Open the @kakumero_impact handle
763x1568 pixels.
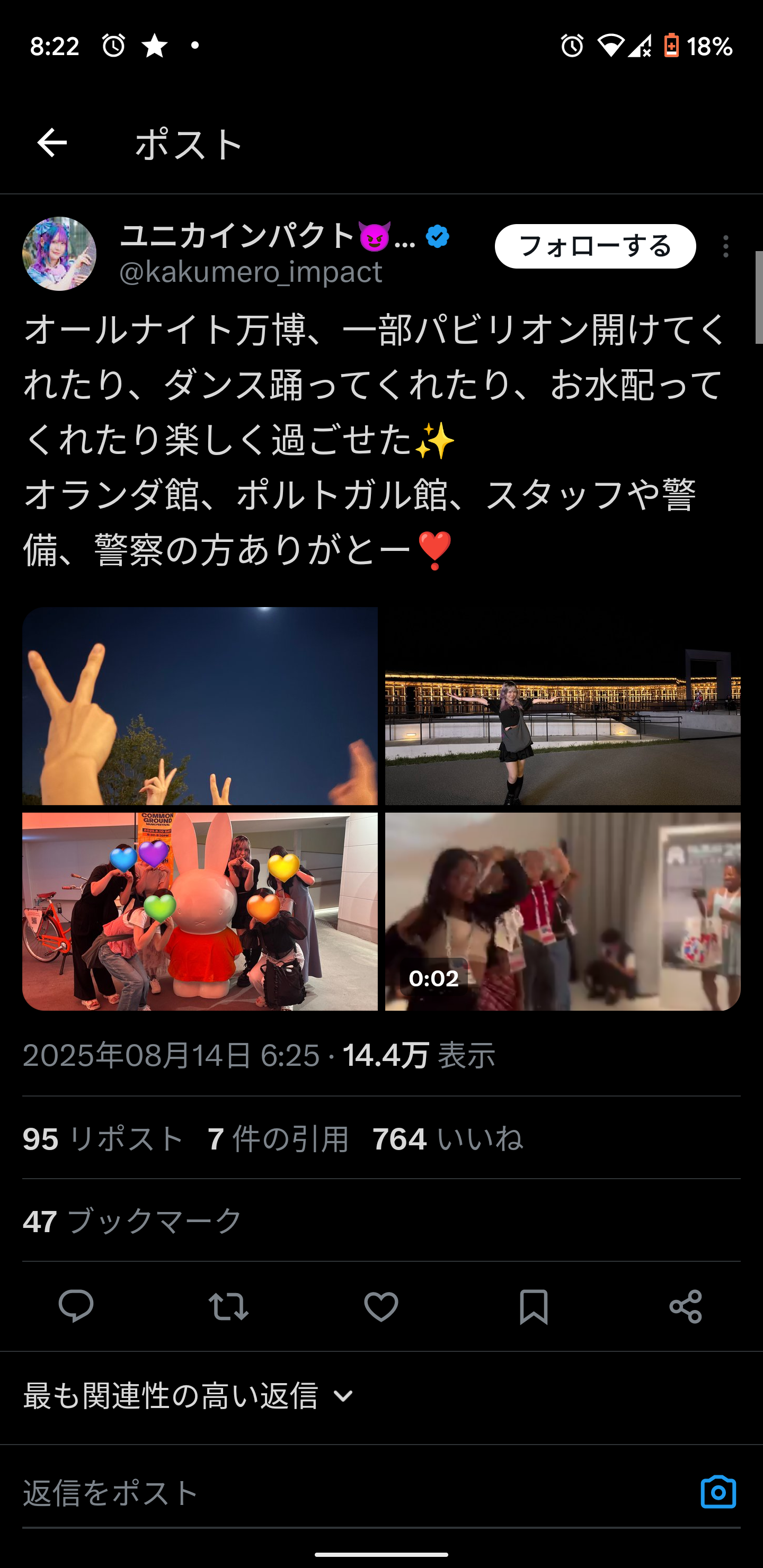pos(250,272)
